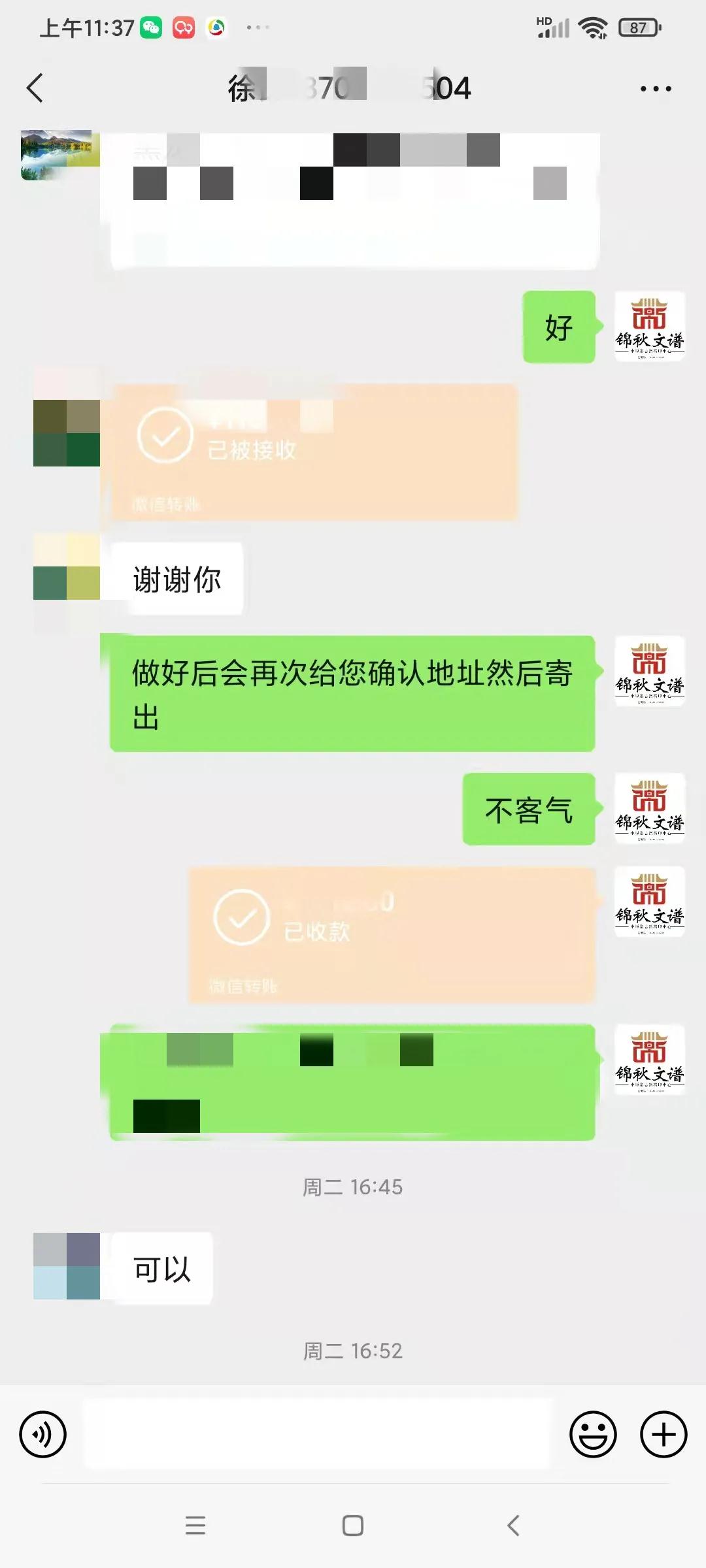
Task: Tap the Wi-Fi indicator in status bar
Action: (x=592, y=27)
